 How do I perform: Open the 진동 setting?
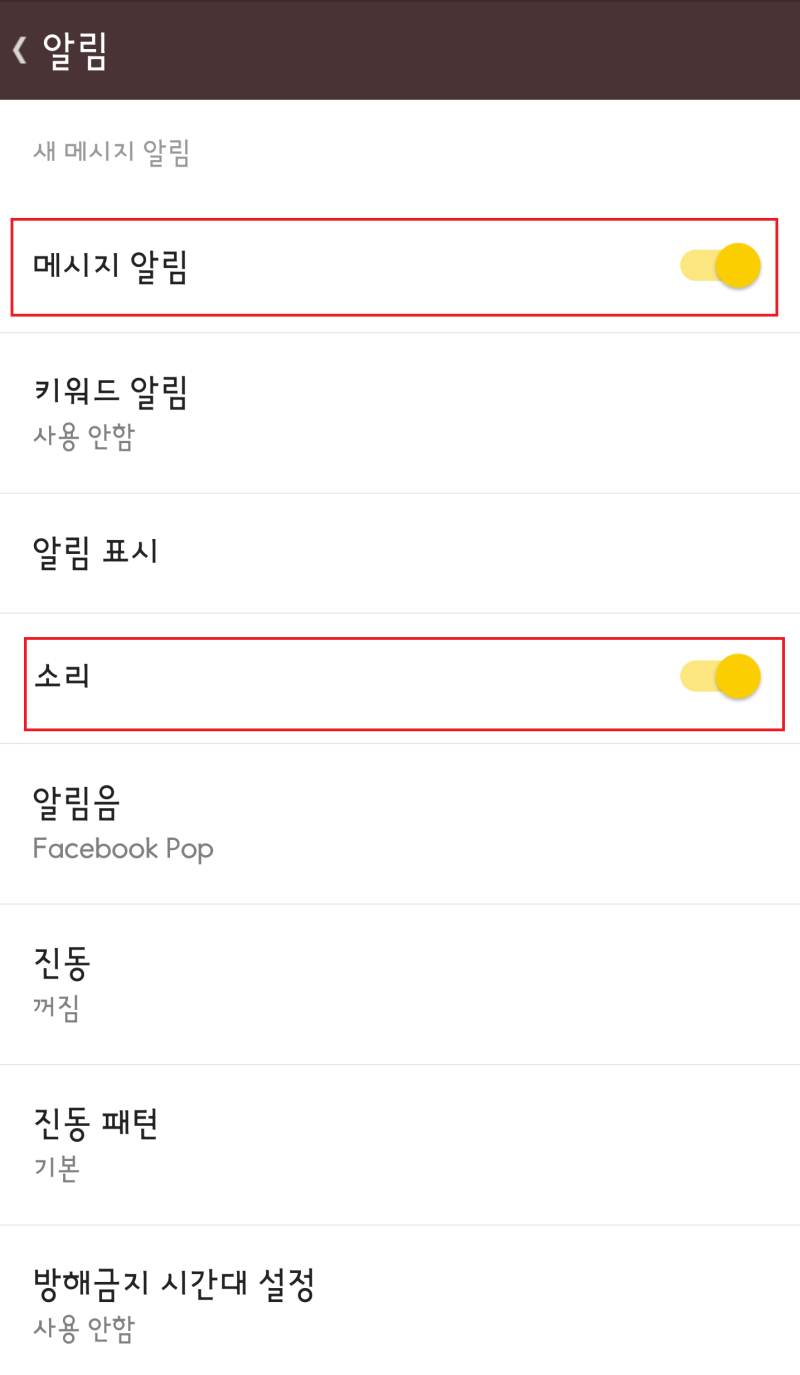400,985
